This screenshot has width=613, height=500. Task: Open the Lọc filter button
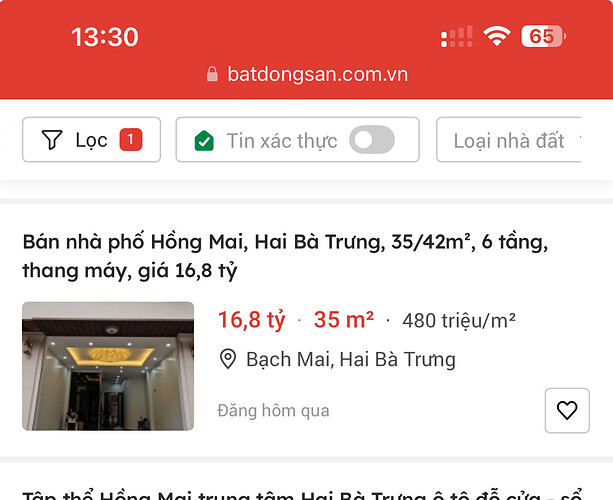tap(91, 140)
